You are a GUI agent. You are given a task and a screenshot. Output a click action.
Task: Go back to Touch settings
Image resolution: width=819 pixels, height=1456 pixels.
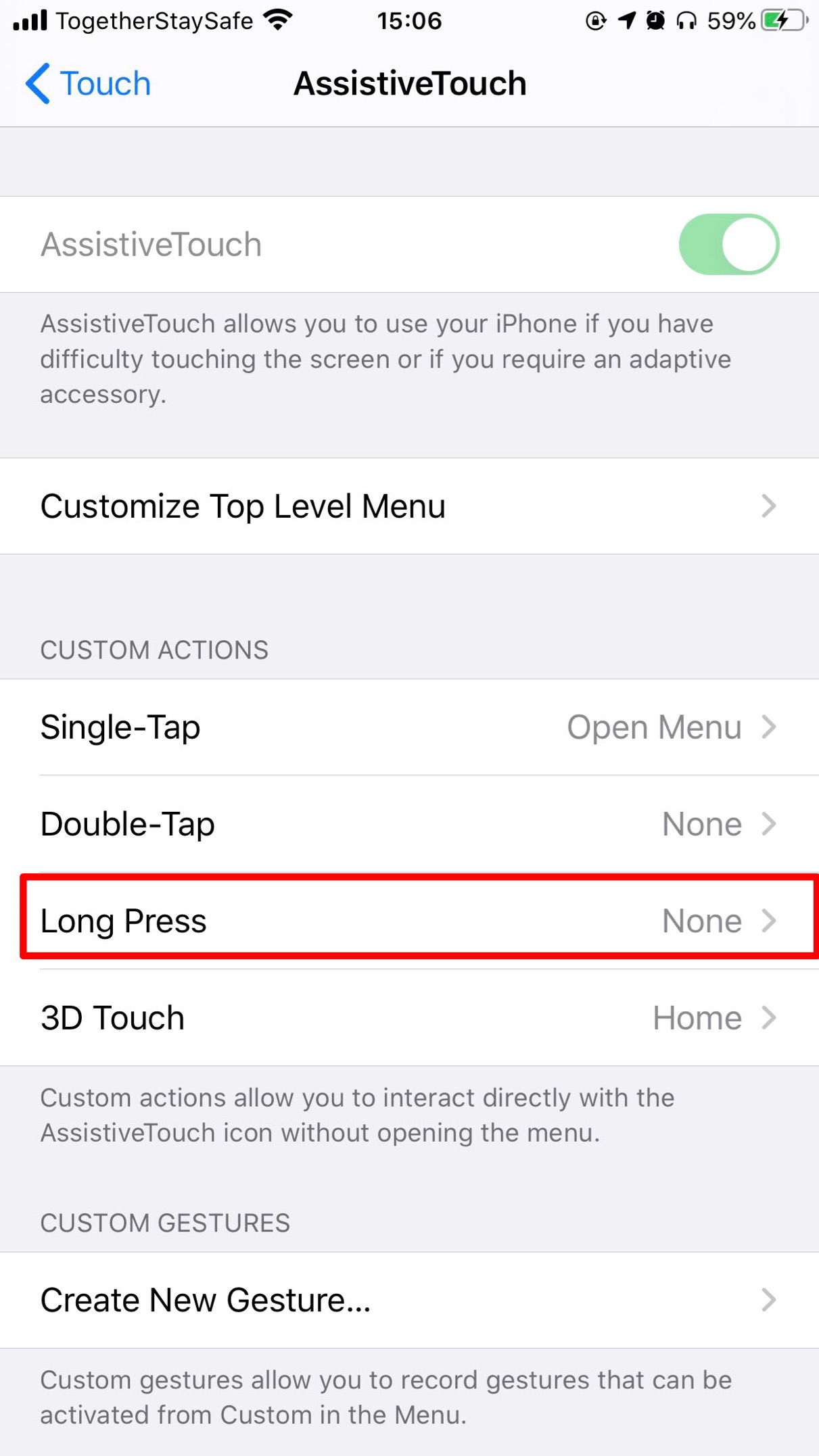click(88, 84)
